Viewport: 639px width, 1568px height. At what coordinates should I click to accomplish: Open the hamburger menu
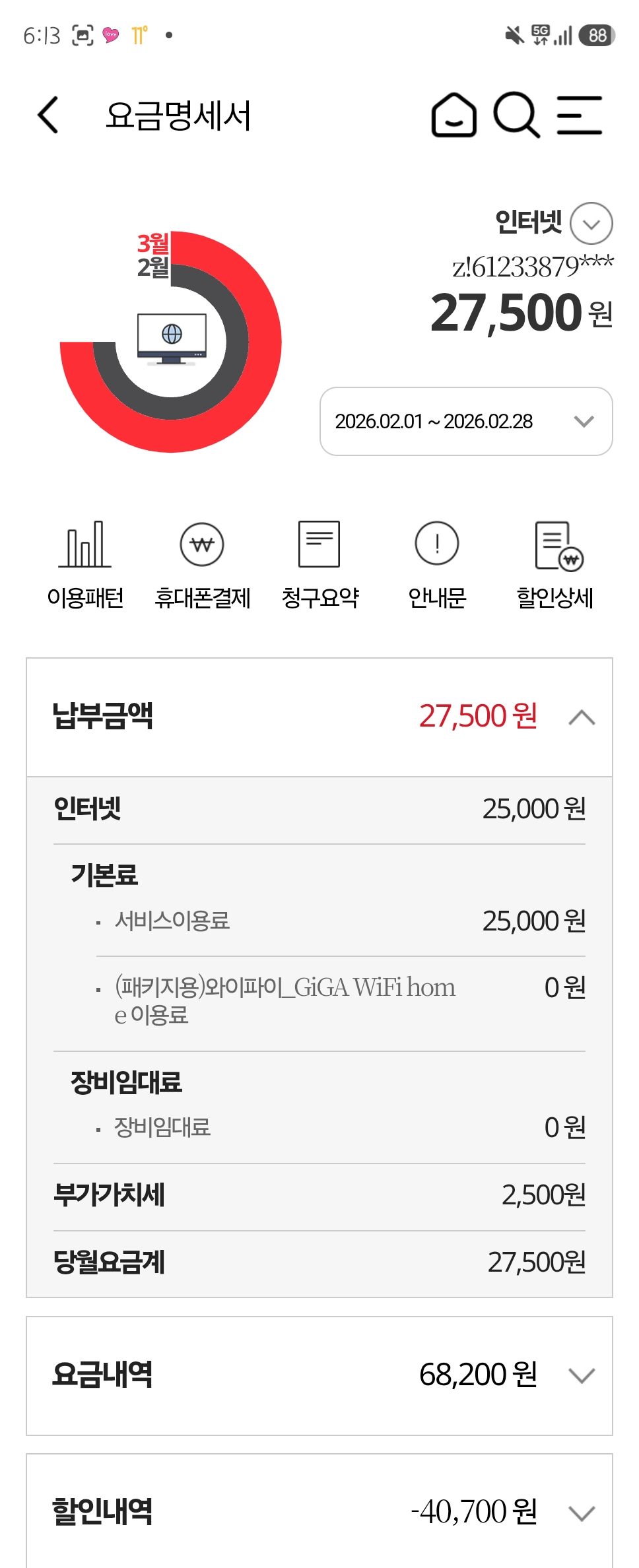coord(579,115)
